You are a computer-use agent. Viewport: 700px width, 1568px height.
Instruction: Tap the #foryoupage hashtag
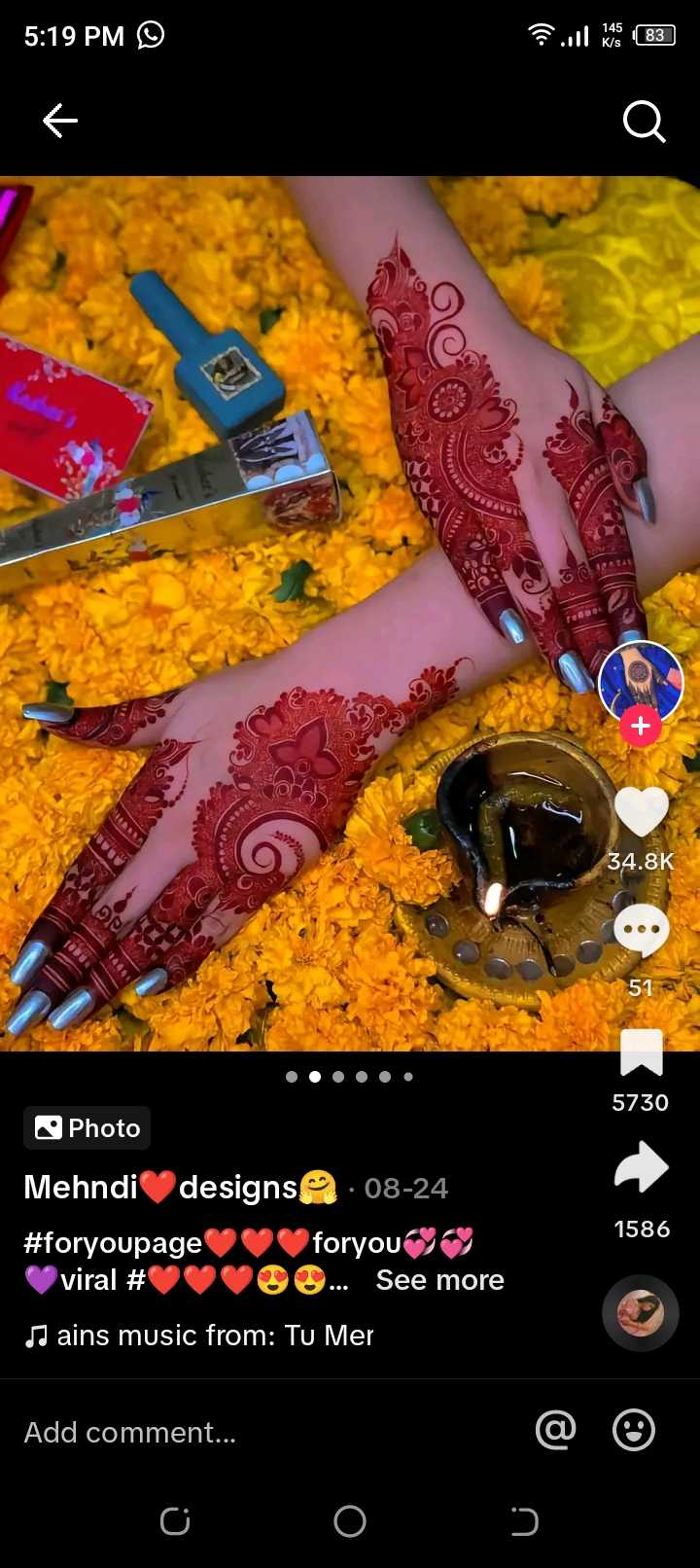113,1243
